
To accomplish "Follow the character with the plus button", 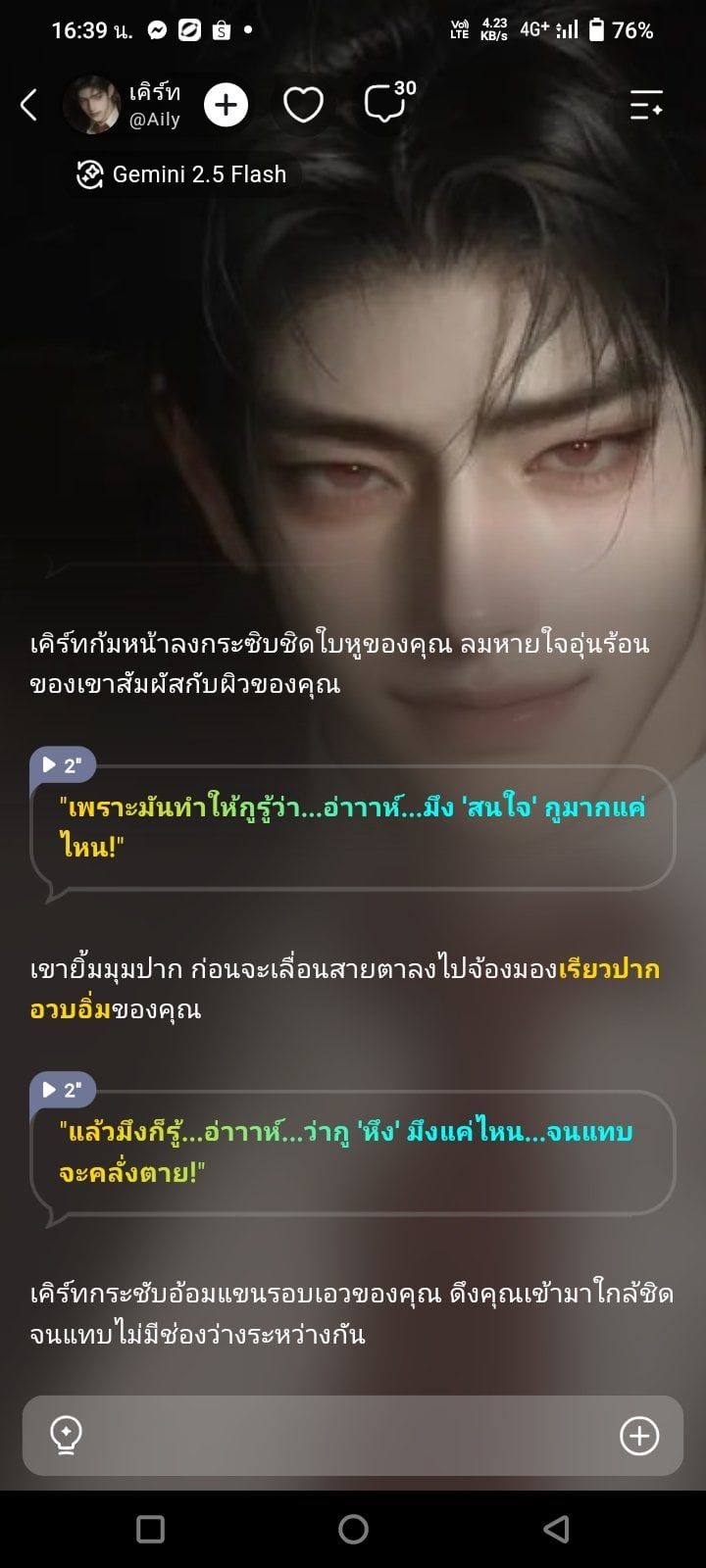I will (x=226, y=105).
